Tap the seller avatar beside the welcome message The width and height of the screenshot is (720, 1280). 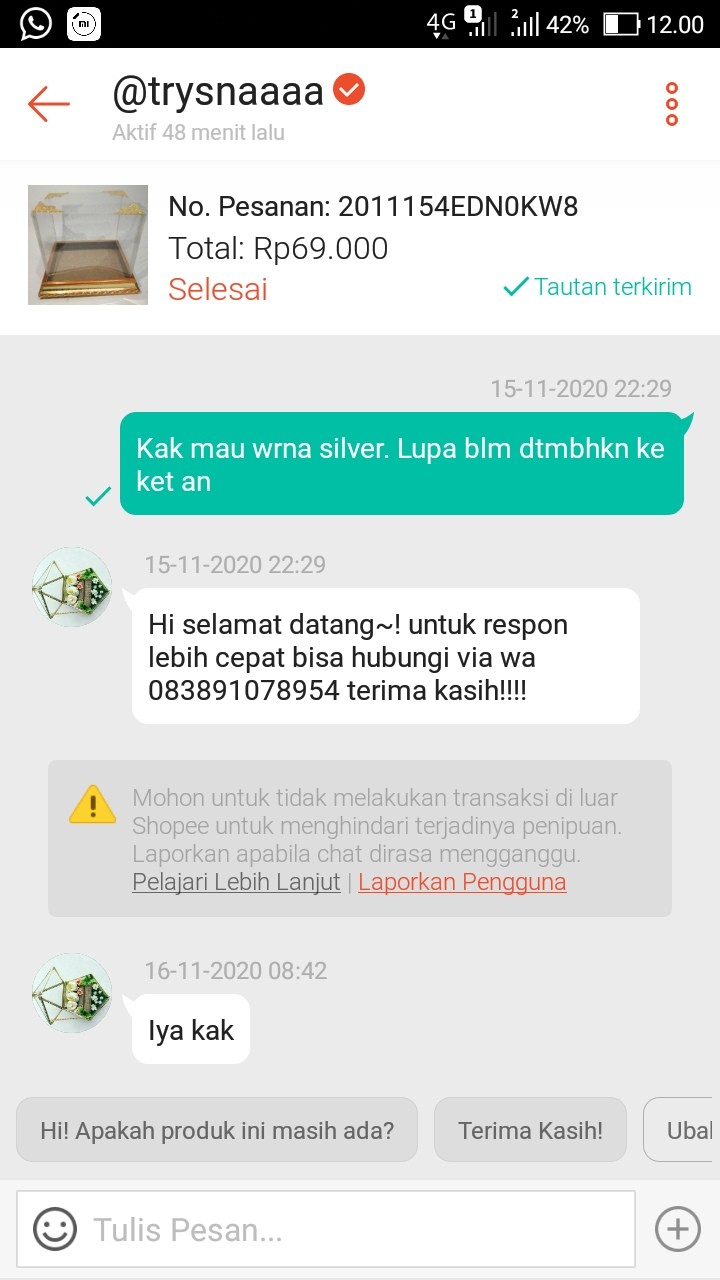[x=71, y=587]
